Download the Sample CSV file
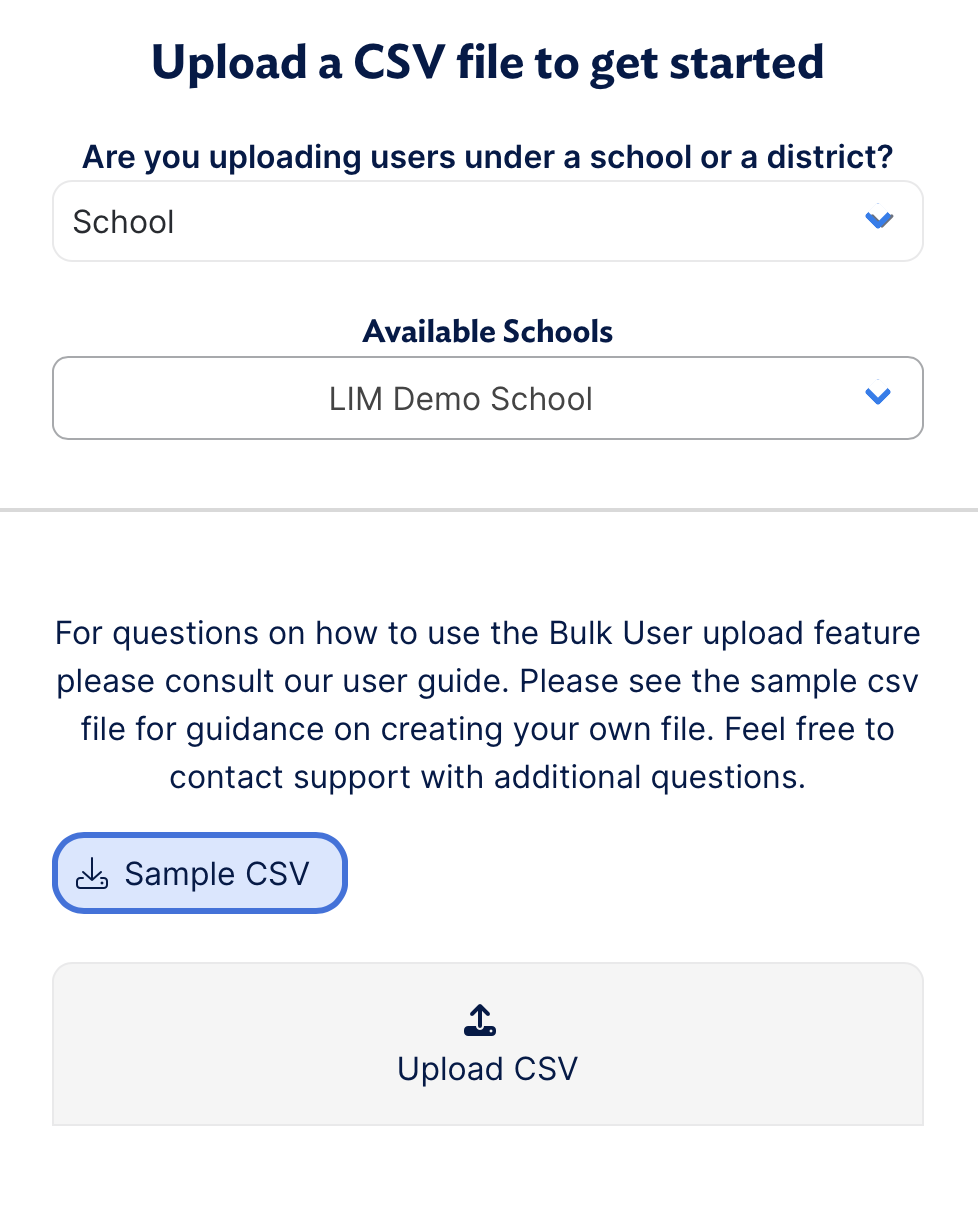978x1206 pixels. (x=199, y=873)
